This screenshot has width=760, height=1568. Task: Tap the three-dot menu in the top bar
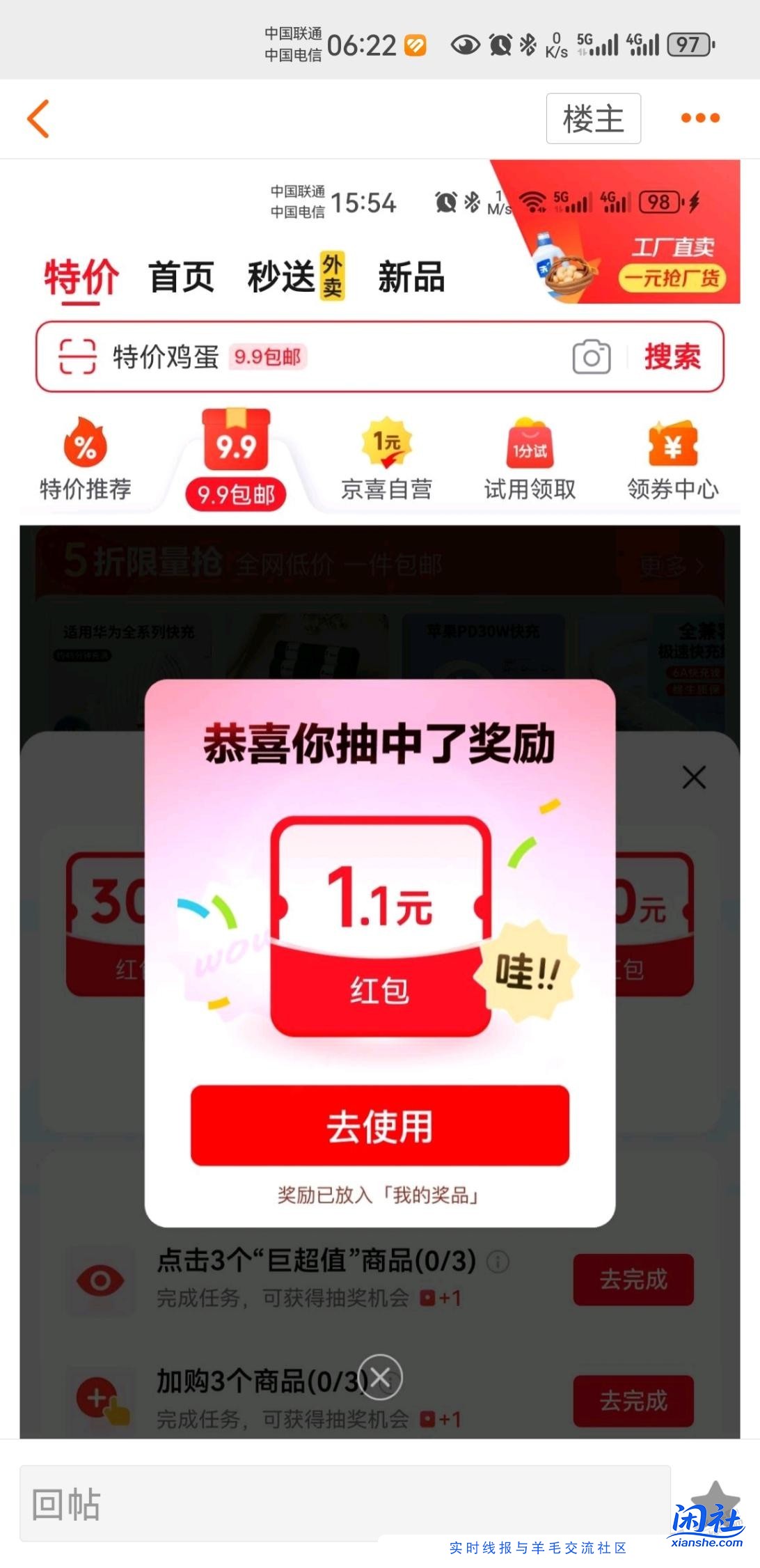coord(700,118)
